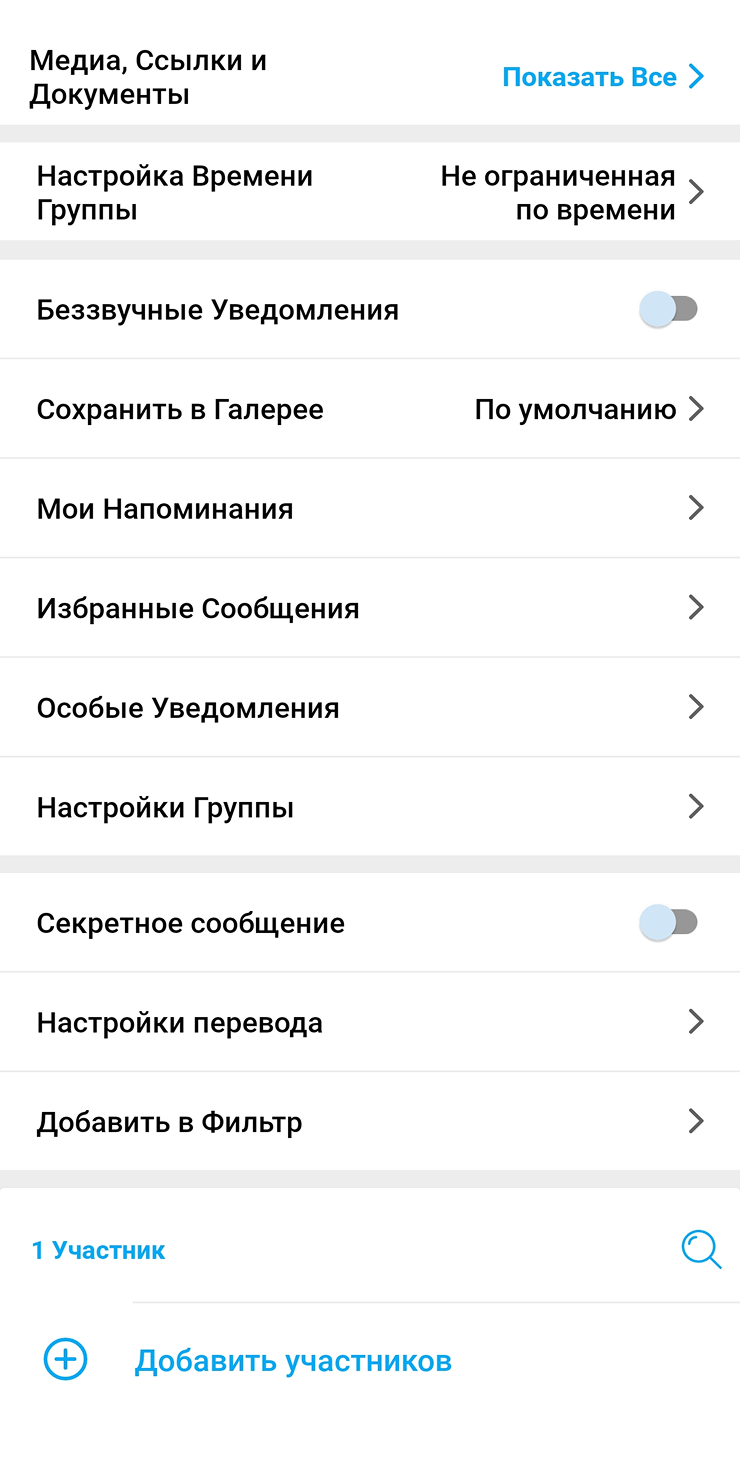Toggle Беззвучные Уведомления switch

pos(668,310)
